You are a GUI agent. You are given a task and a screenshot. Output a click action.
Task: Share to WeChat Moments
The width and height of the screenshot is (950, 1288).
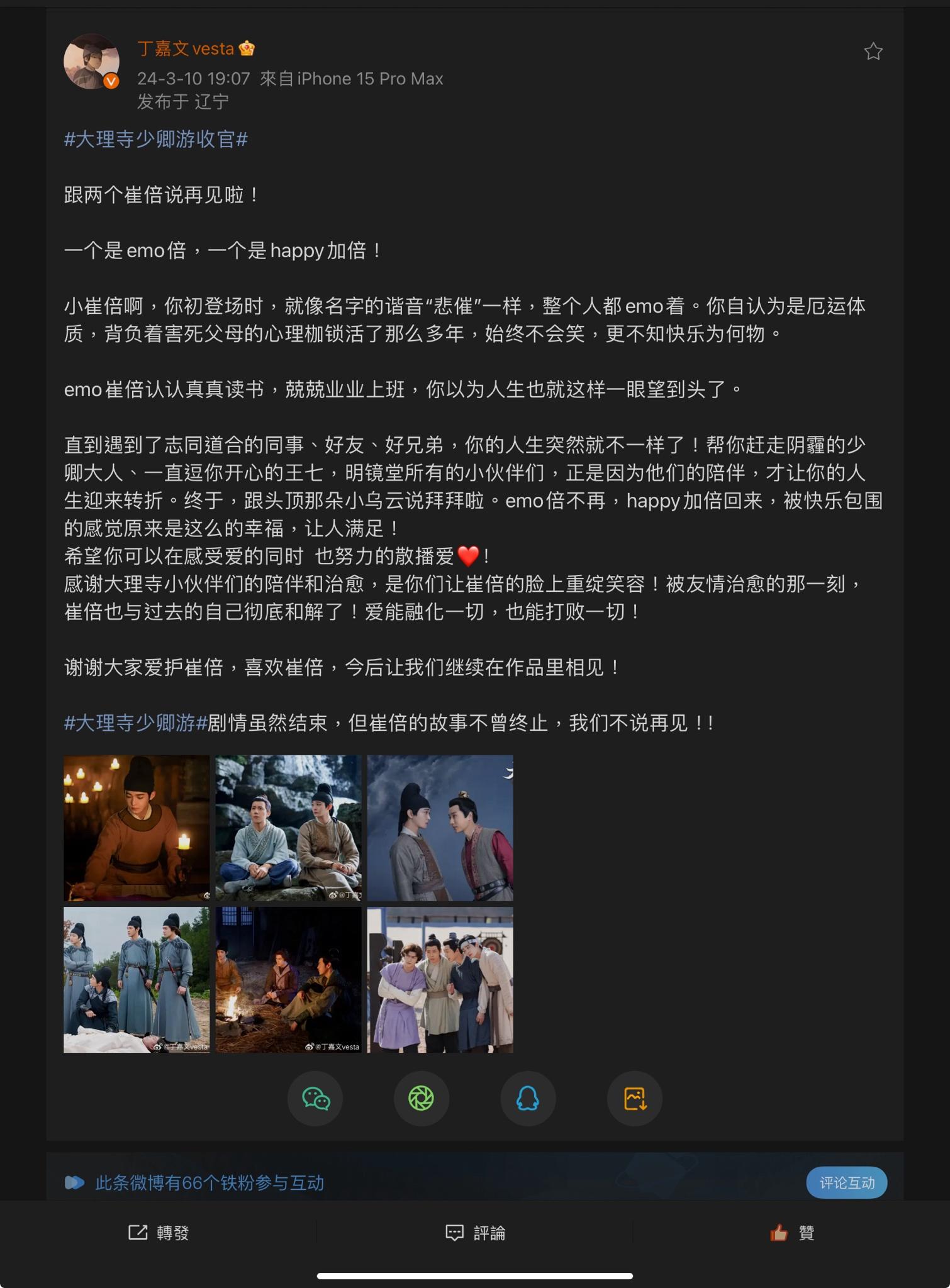pos(421,1099)
